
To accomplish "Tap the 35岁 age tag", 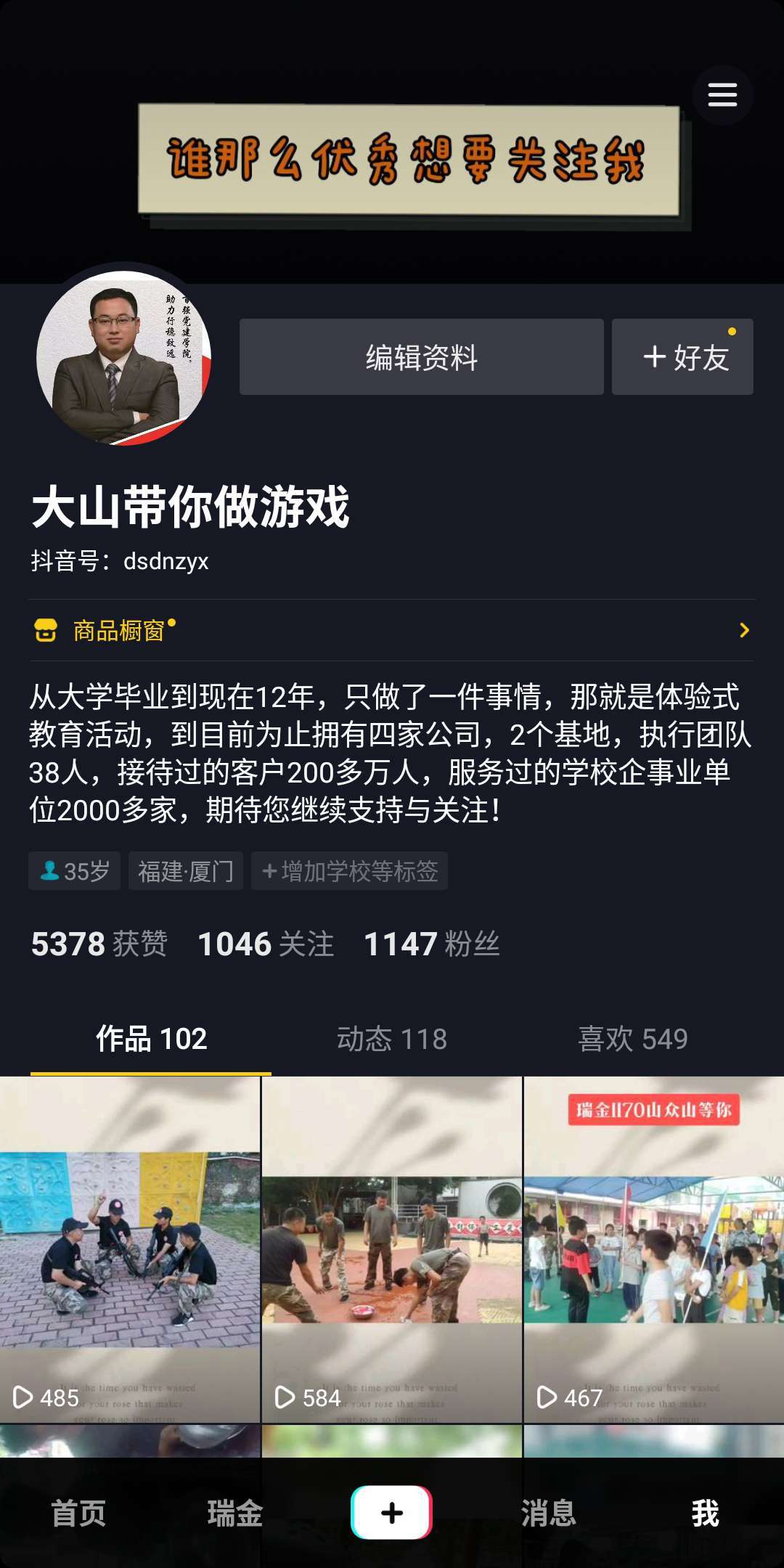I will pyautogui.click(x=75, y=870).
